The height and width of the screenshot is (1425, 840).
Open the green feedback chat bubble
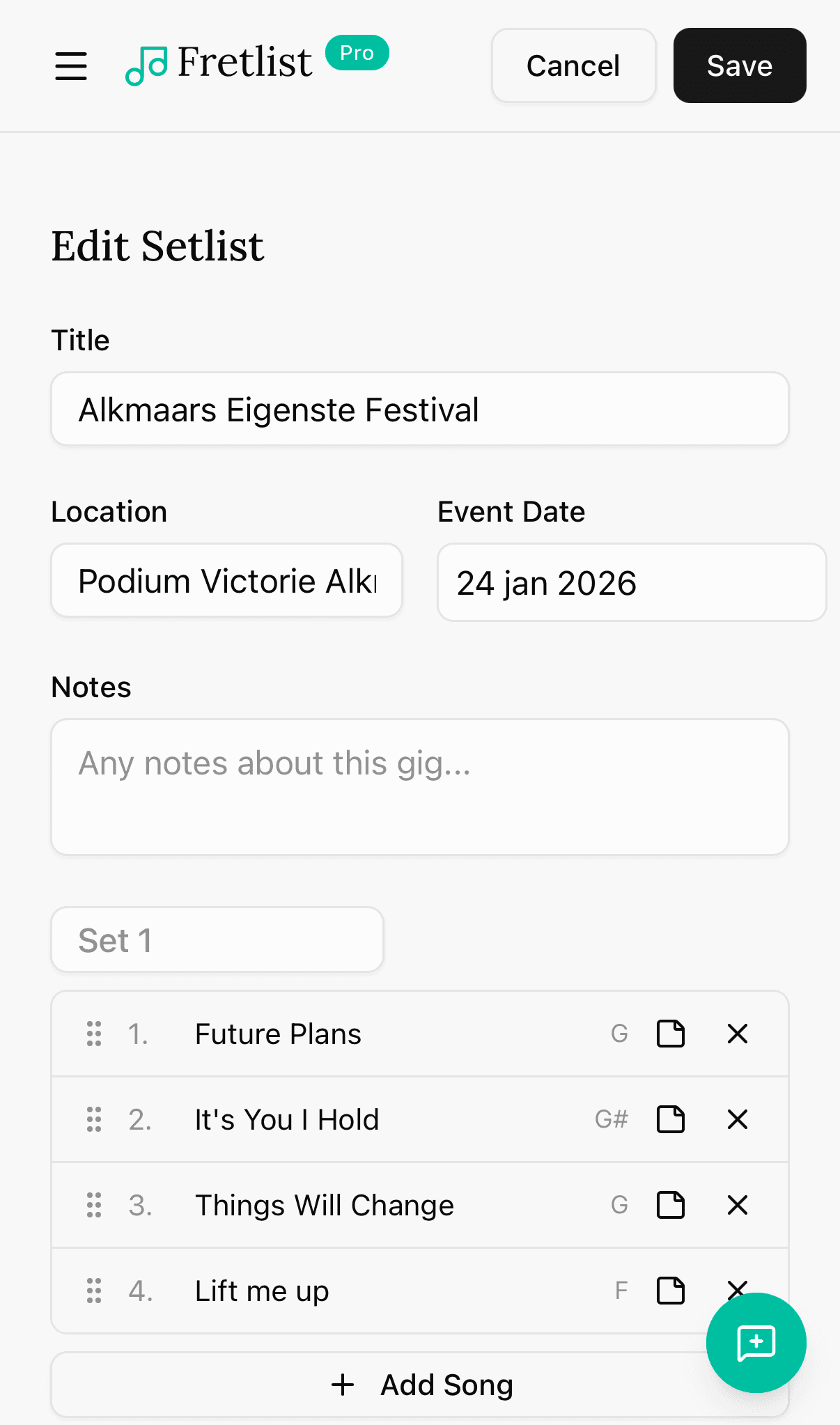tap(756, 1343)
